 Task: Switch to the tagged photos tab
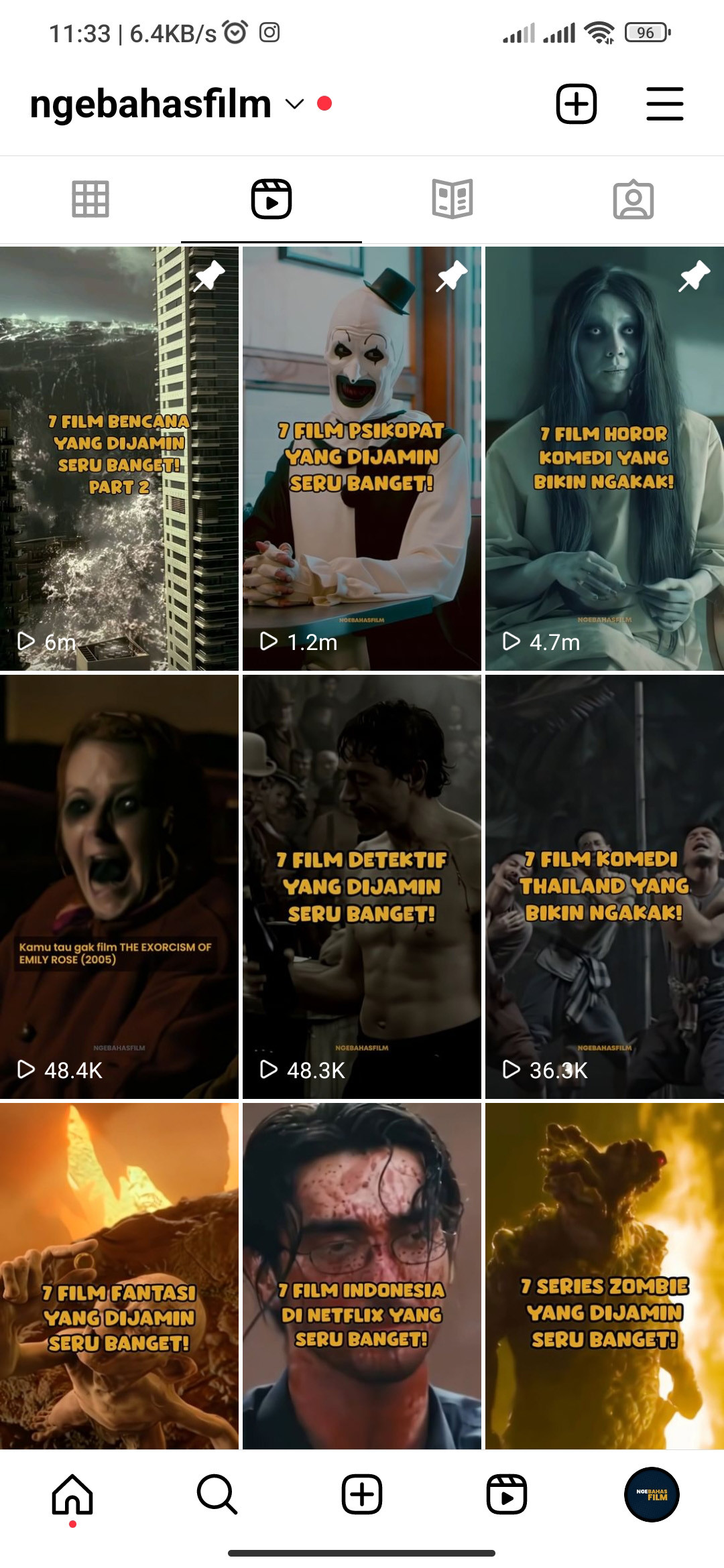(x=633, y=199)
